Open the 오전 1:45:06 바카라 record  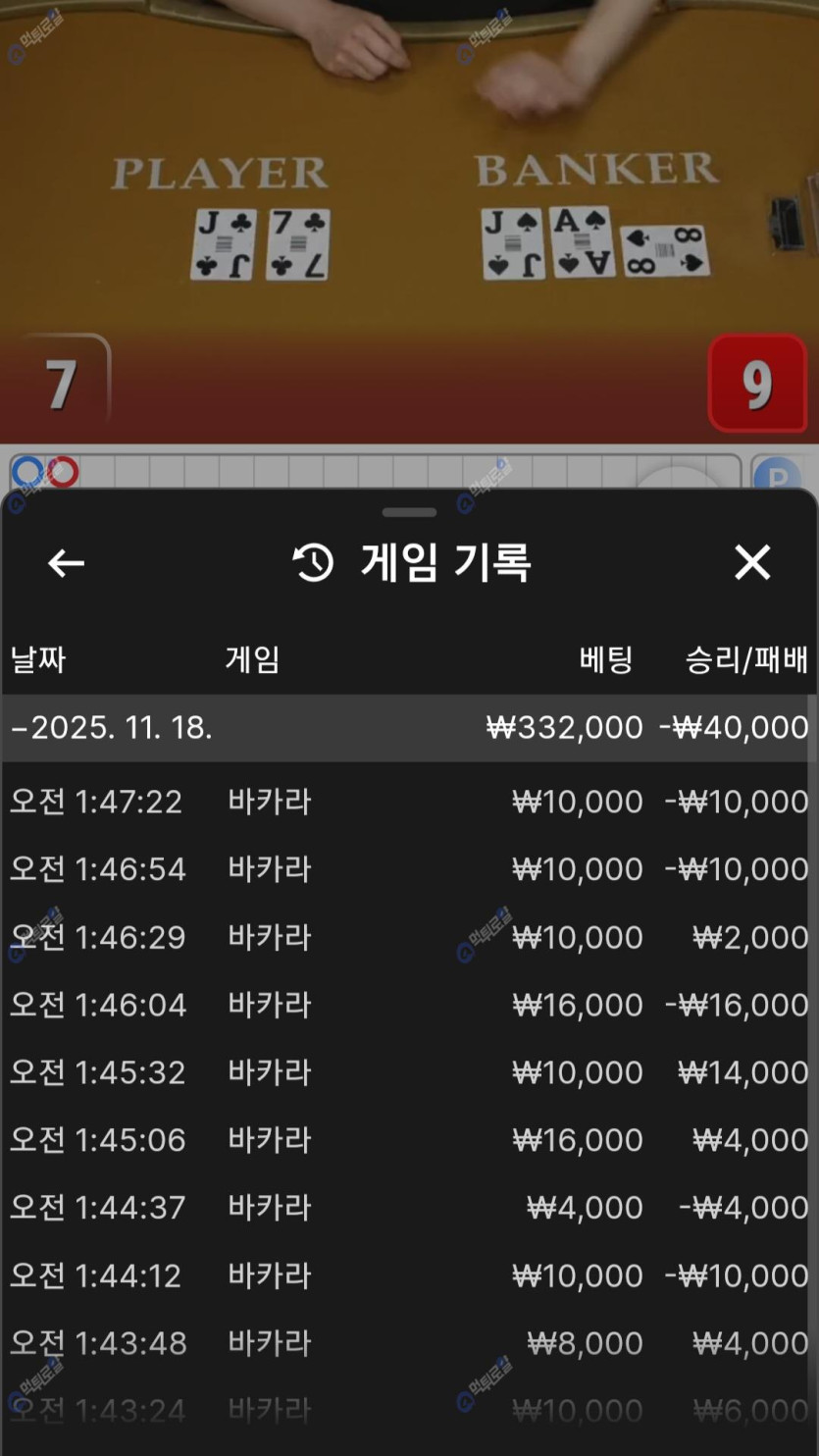407,1140
